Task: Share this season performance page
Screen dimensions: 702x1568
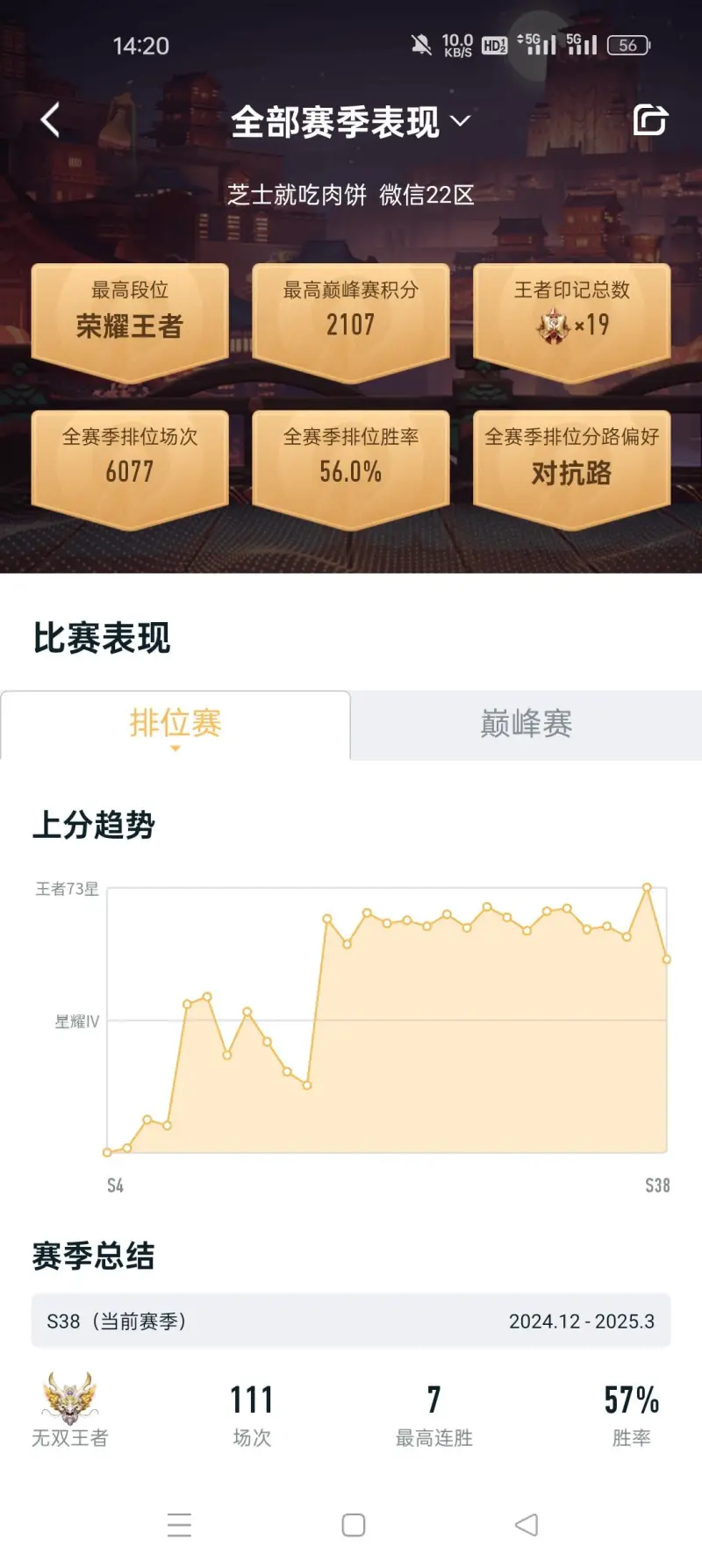Action: (x=650, y=120)
